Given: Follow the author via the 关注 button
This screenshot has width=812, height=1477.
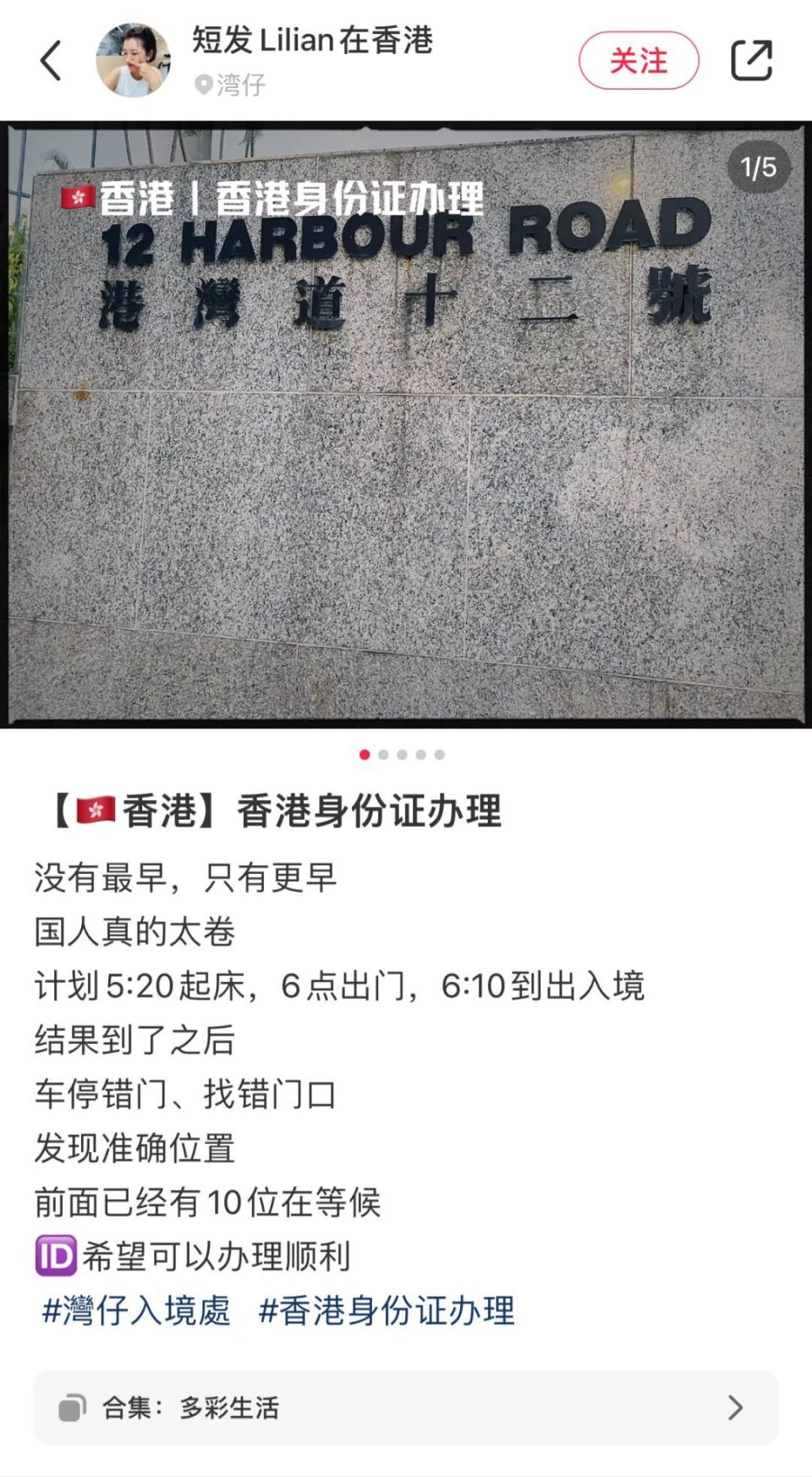Looking at the screenshot, I should point(639,60).
